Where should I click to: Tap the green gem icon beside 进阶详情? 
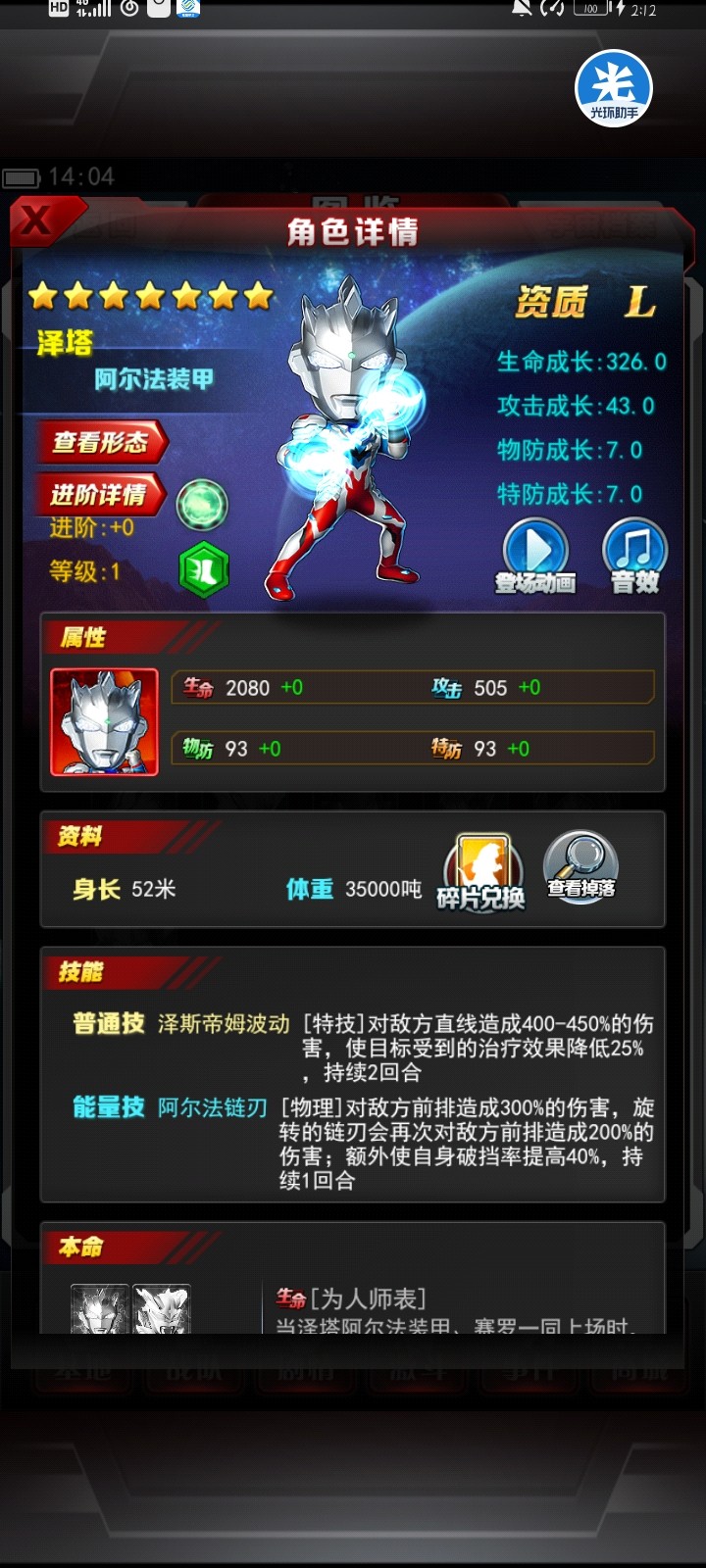pyautogui.click(x=202, y=506)
